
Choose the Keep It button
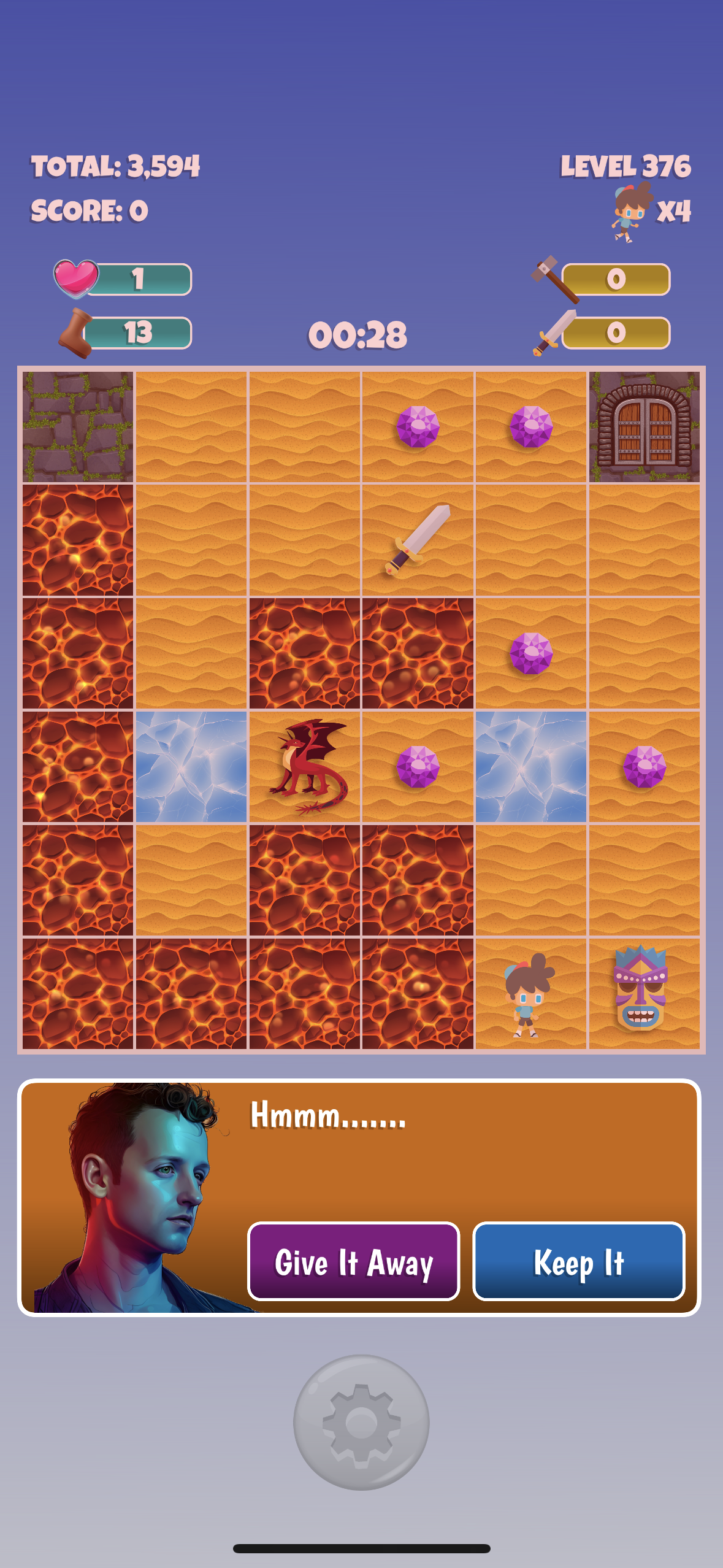coord(578,1261)
